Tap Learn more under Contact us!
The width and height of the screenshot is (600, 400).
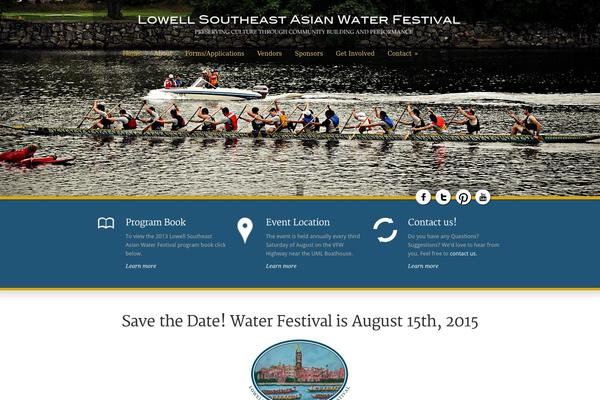pos(423,266)
